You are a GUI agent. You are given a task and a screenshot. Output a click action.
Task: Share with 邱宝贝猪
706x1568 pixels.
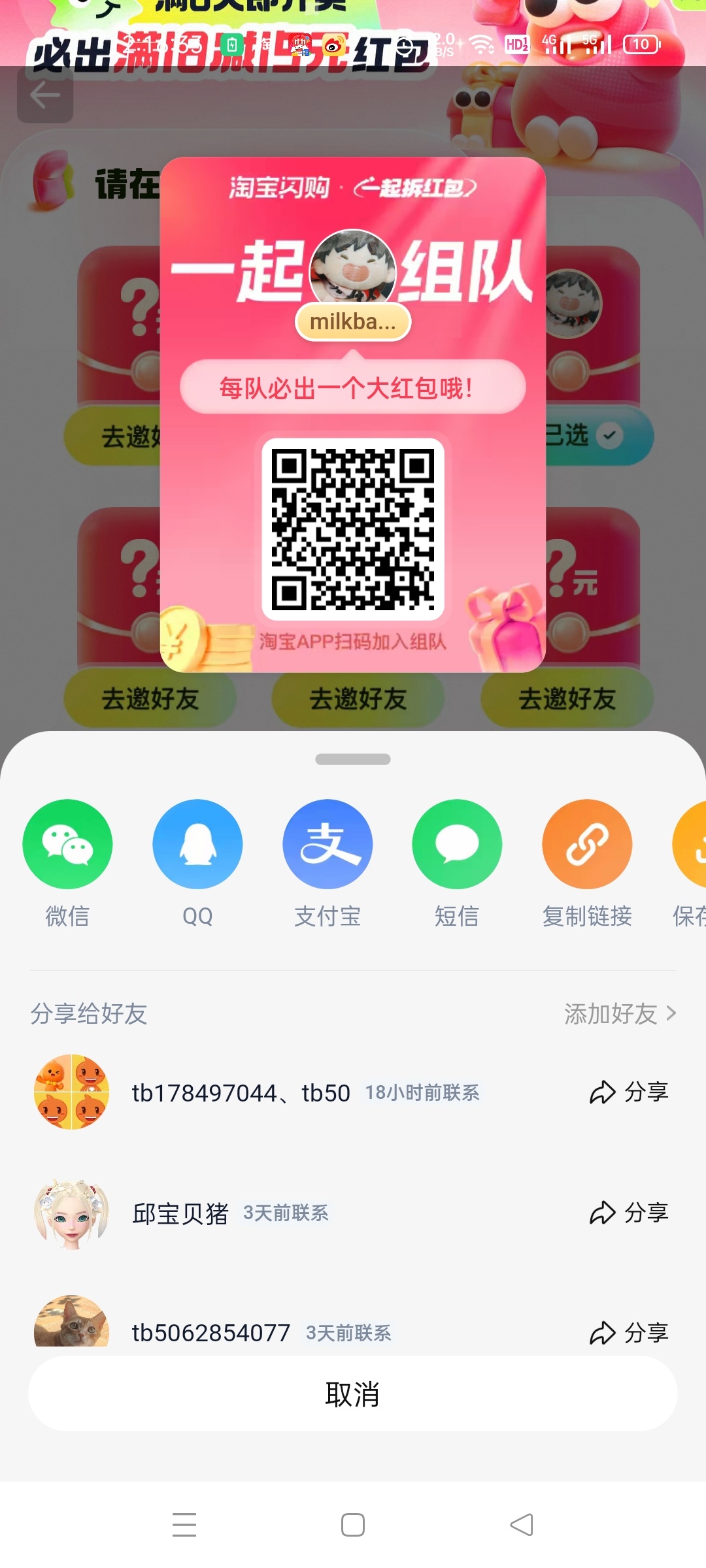629,1213
